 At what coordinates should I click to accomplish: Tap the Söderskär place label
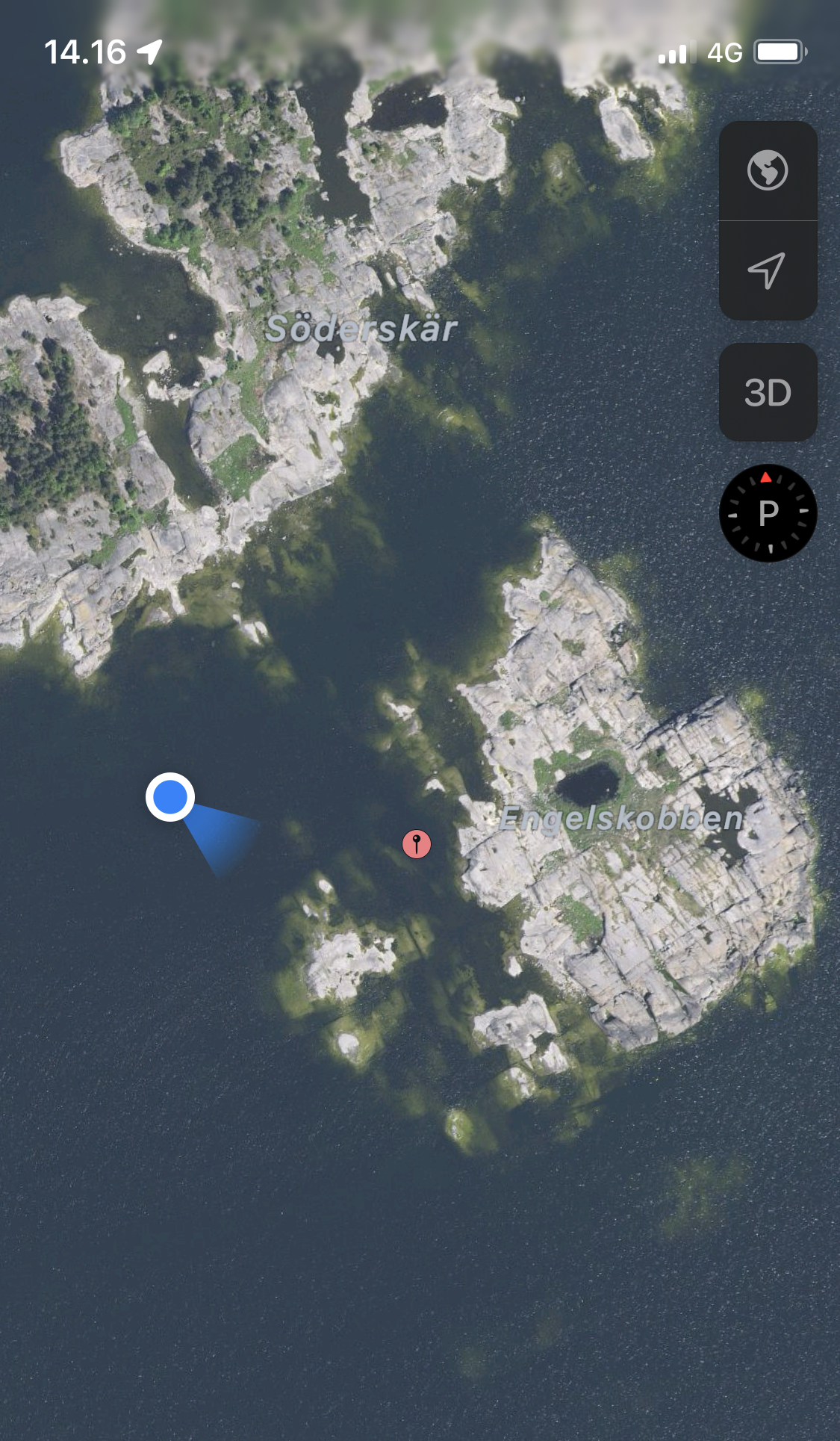361,329
